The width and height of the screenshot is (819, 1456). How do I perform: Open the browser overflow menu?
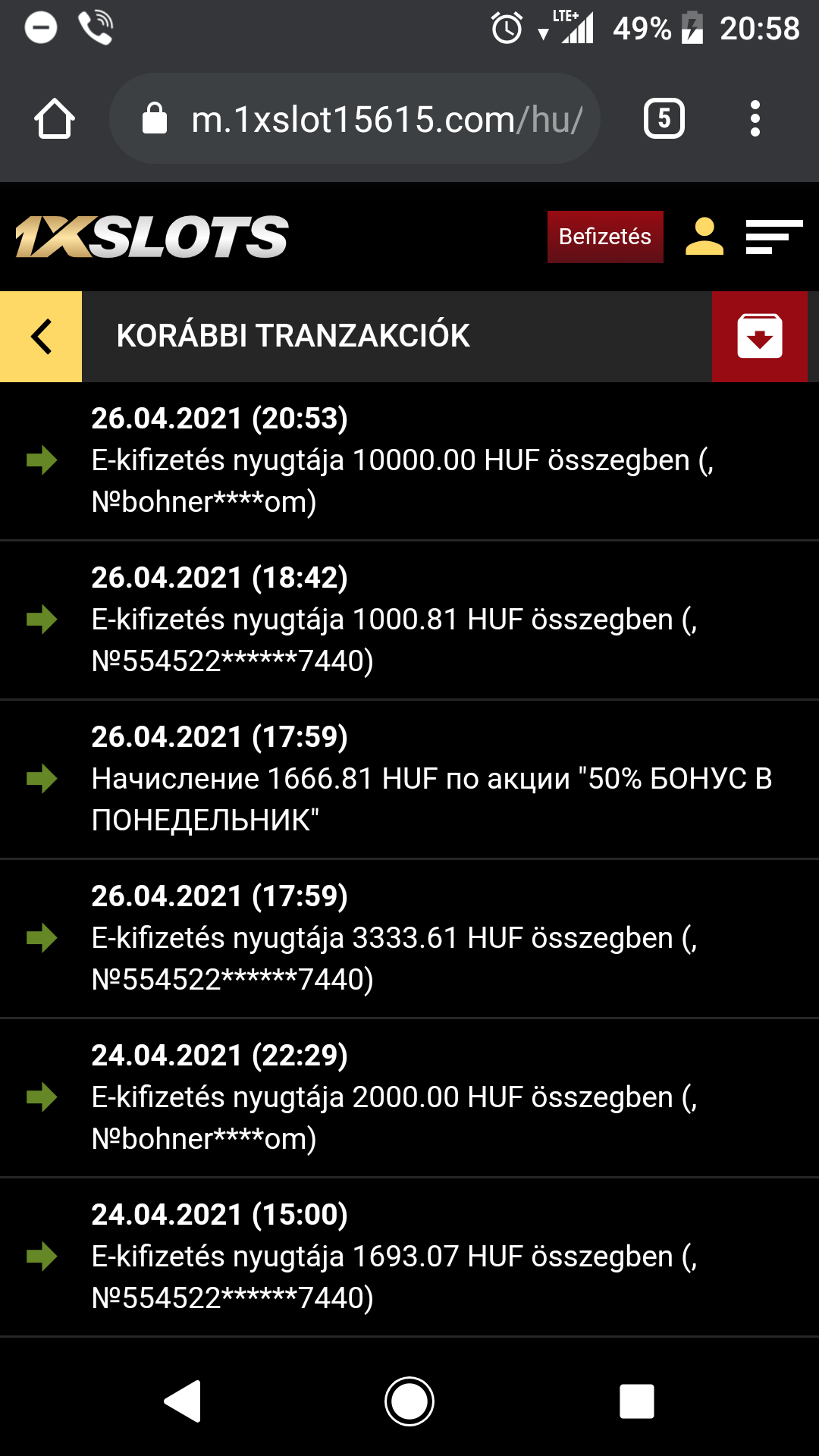click(x=755, y=119)
